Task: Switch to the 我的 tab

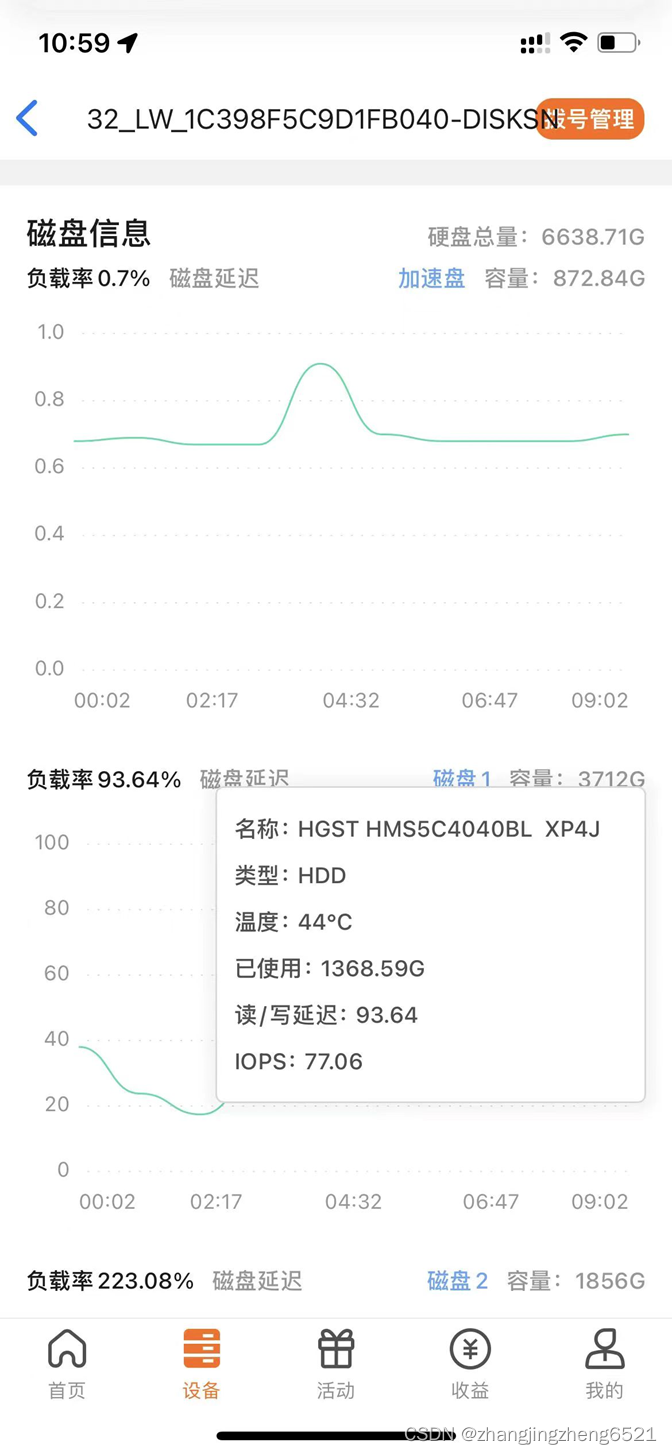Action: coord(604,1365)
